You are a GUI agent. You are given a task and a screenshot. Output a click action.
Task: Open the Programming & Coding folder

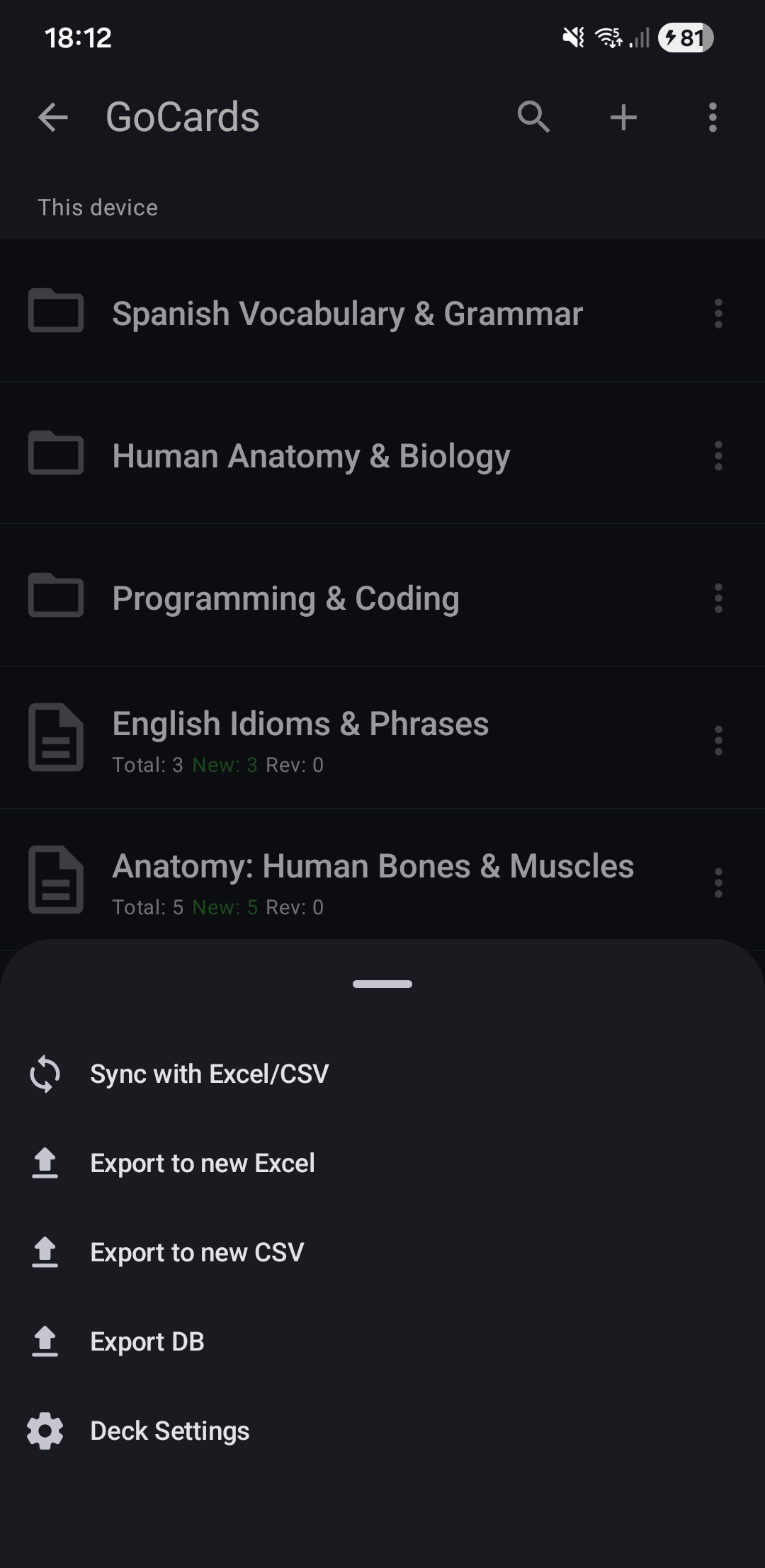point(285,598)
